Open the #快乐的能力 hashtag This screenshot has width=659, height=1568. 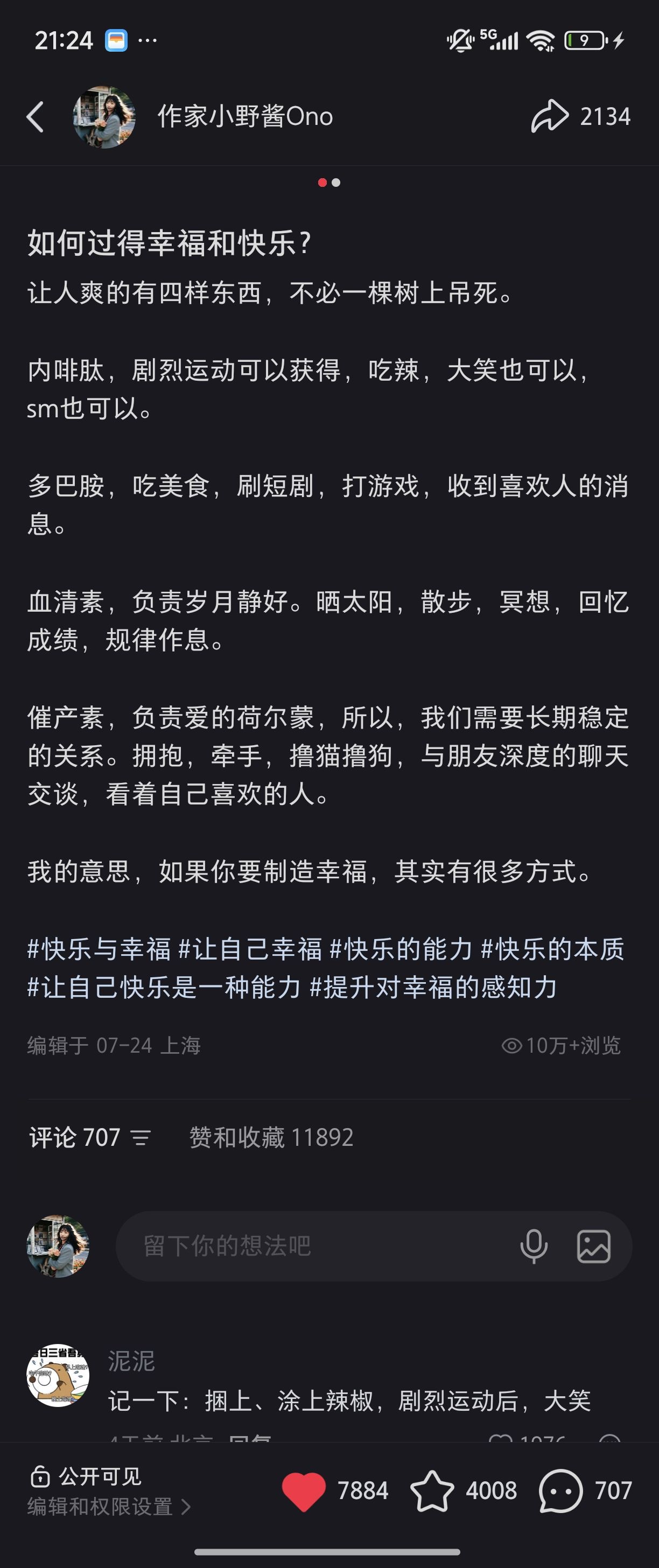pos(401,949)
